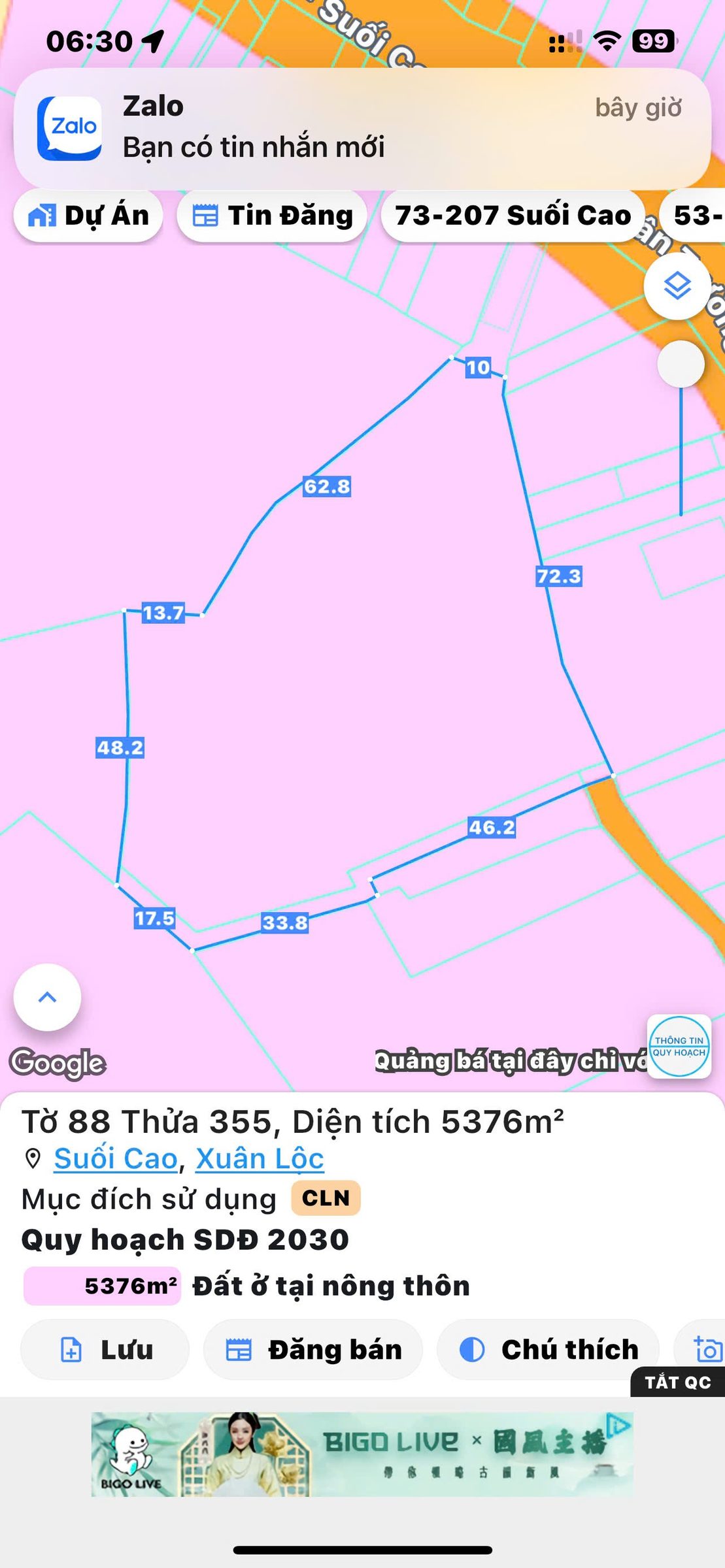Open the map layers button
725x1568 pixels.
tap(677, 286)
